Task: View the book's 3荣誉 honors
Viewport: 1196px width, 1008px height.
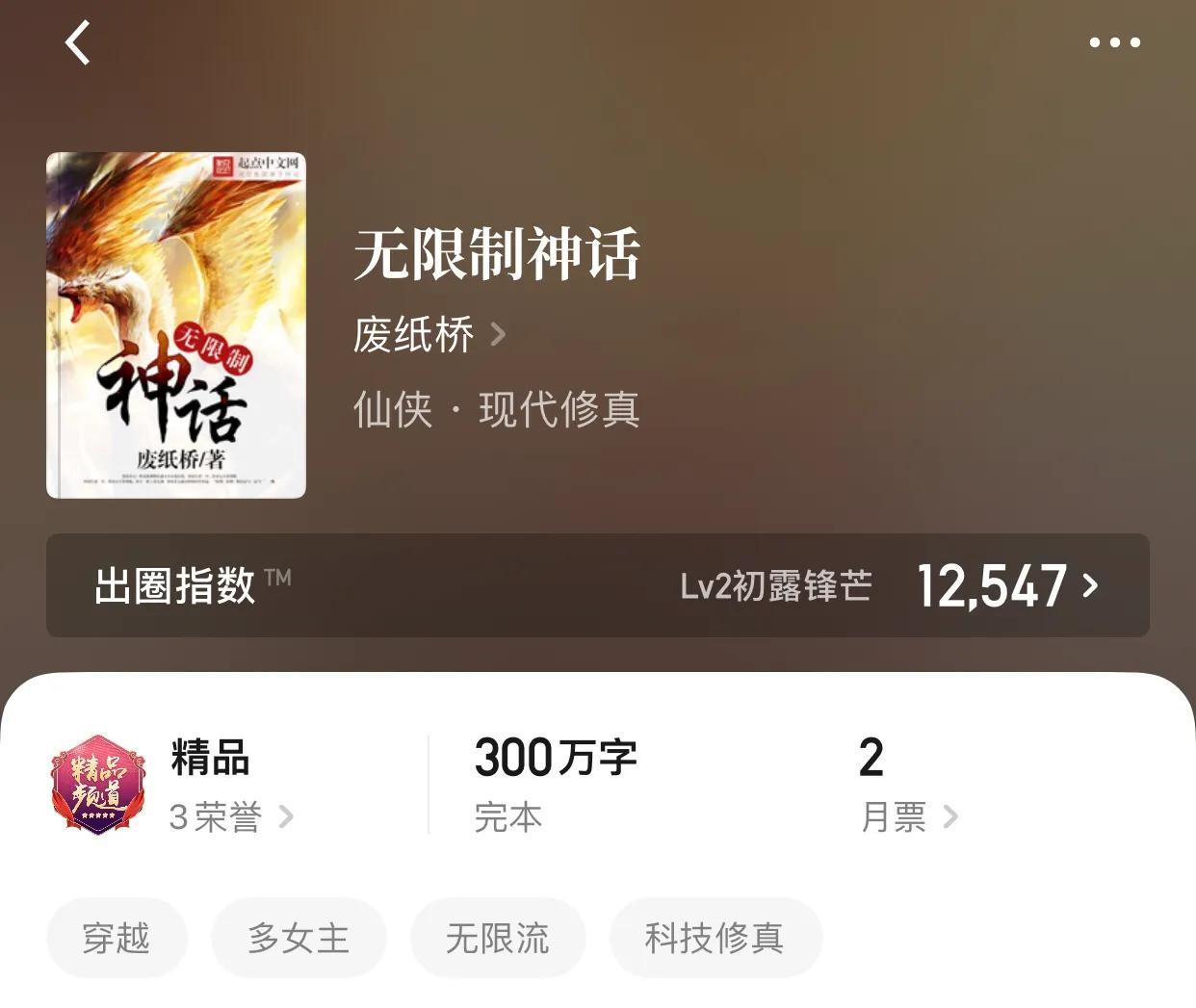Action: point(231,817)
